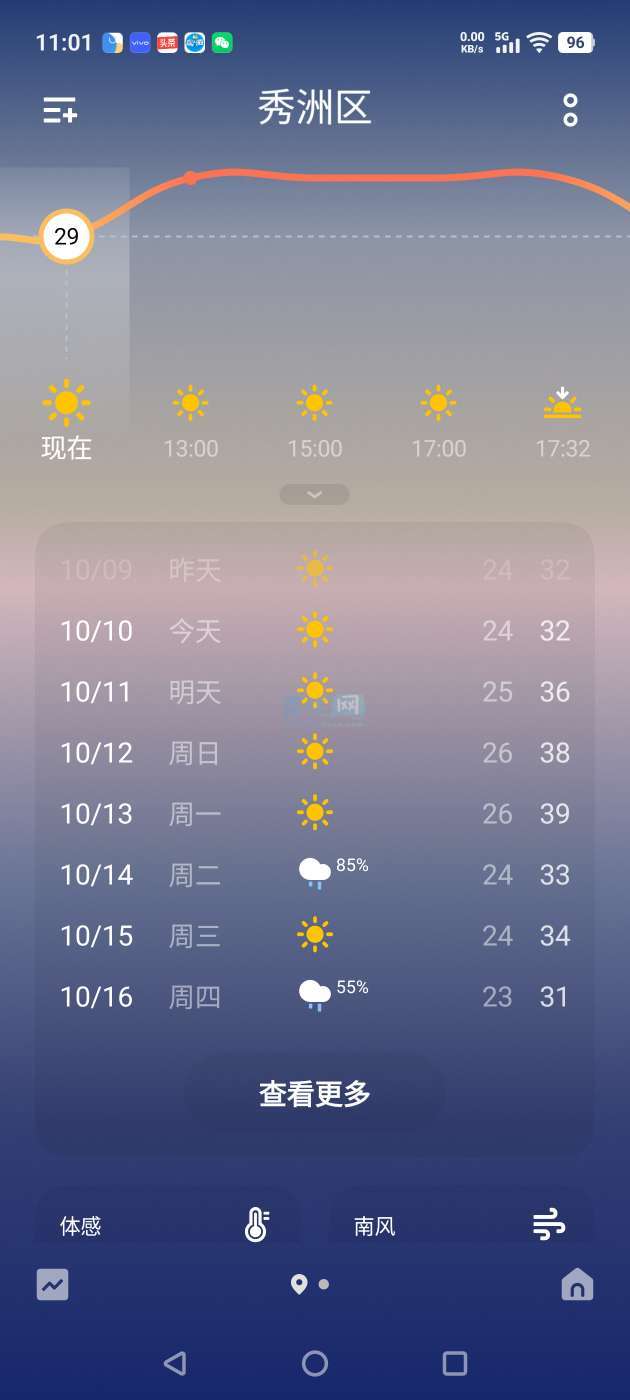630x1400 pixels.
Task: Tap the 查看更多 button
Action: tap(314, 1094)
